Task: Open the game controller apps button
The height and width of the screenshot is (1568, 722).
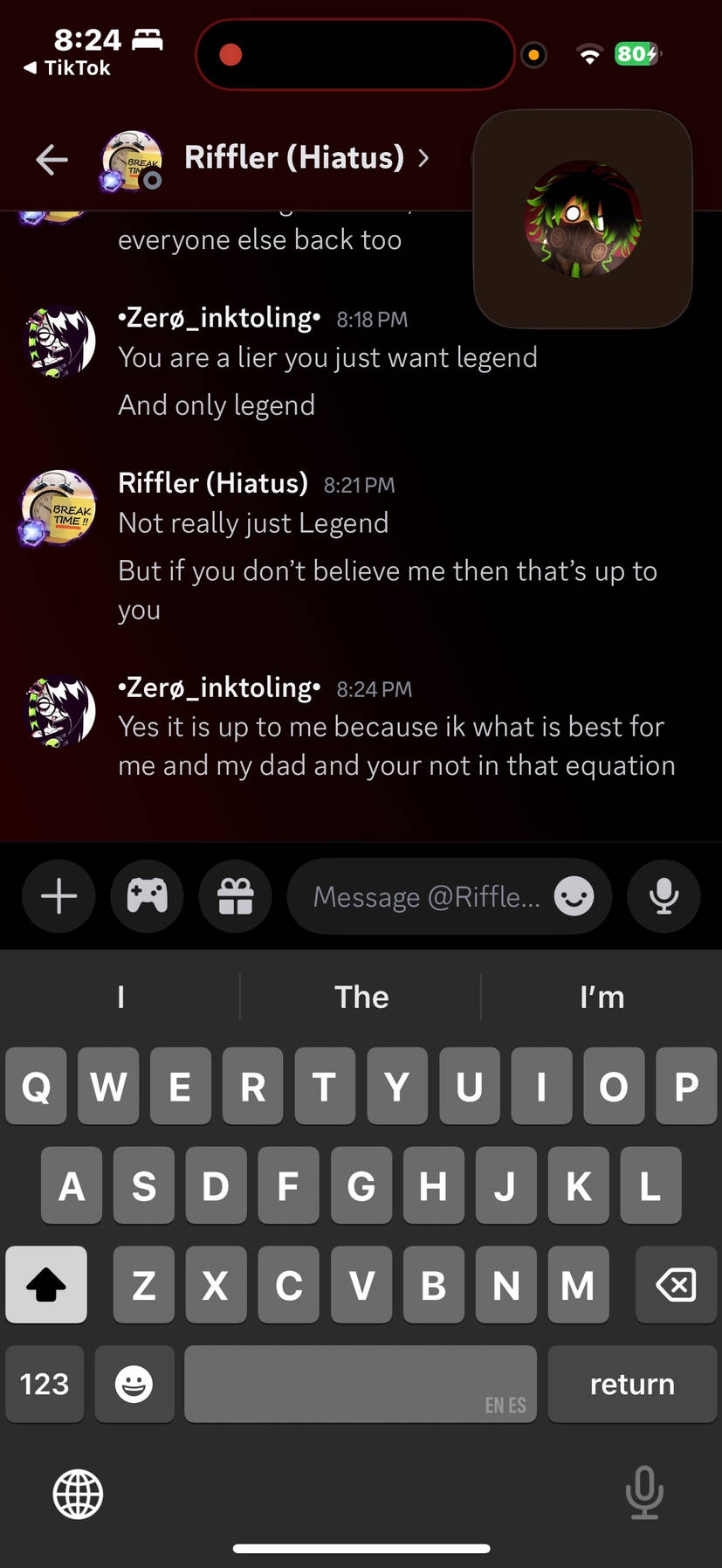Action: (148, 896)
